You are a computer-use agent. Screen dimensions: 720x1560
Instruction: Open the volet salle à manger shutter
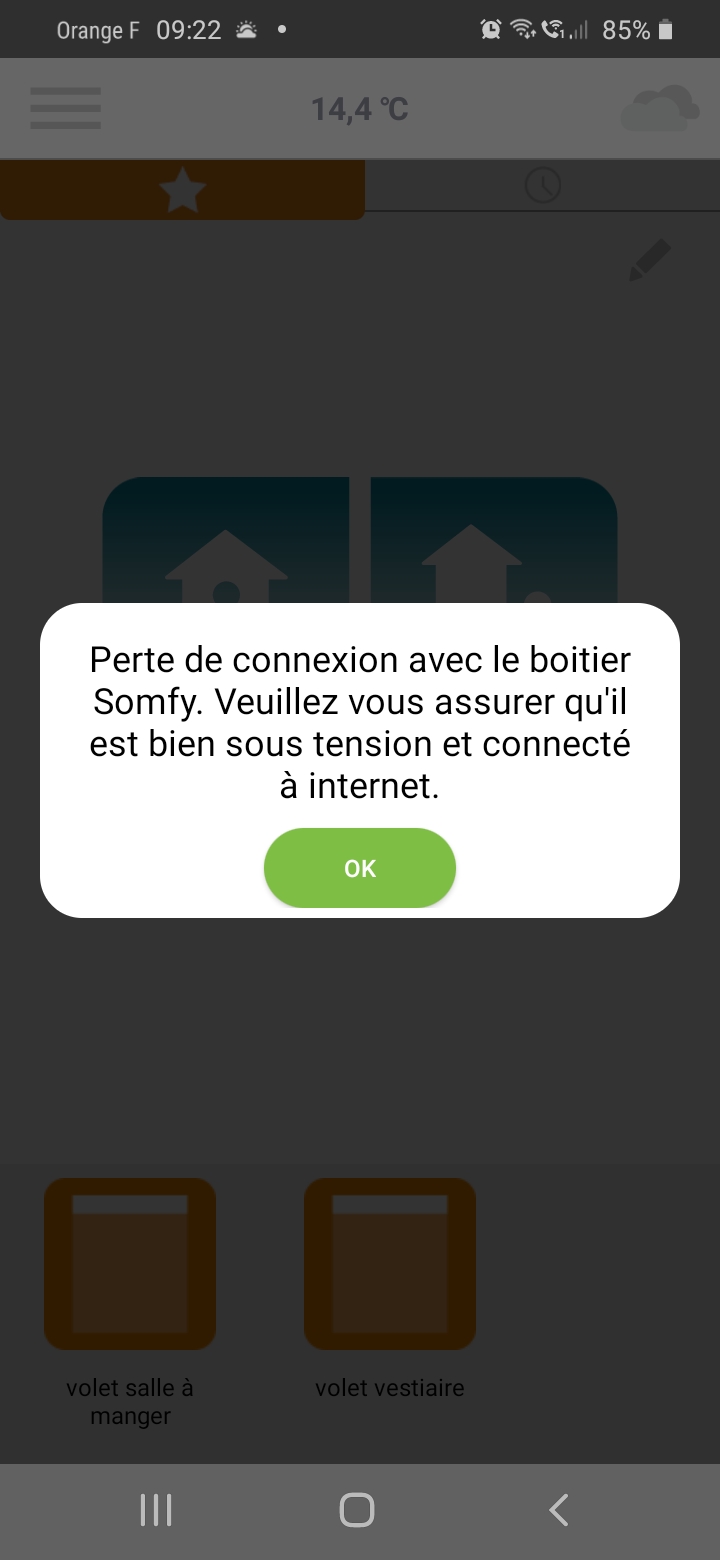tap(130, 1264)
